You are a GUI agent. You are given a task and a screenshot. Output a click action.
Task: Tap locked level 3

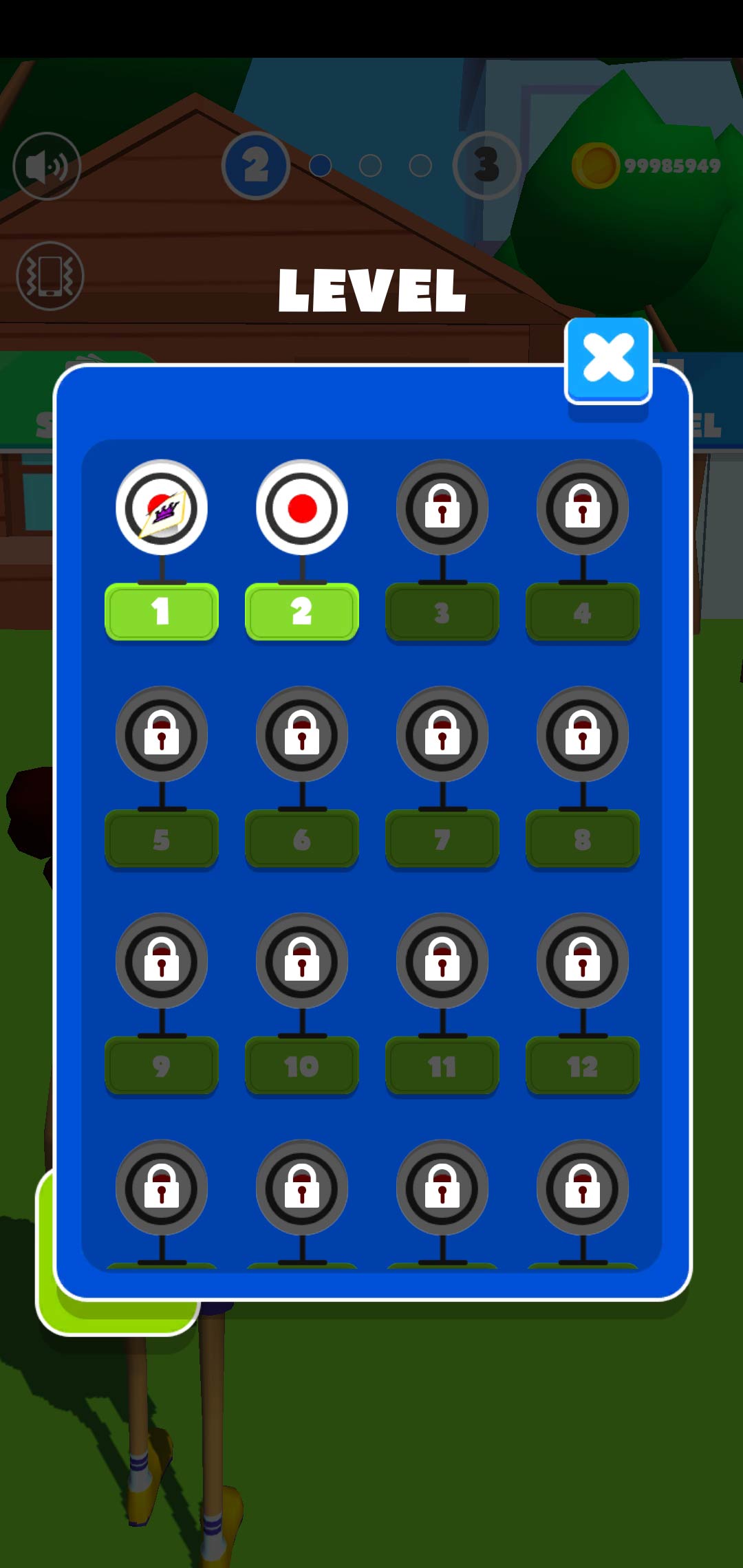point(442,611)
